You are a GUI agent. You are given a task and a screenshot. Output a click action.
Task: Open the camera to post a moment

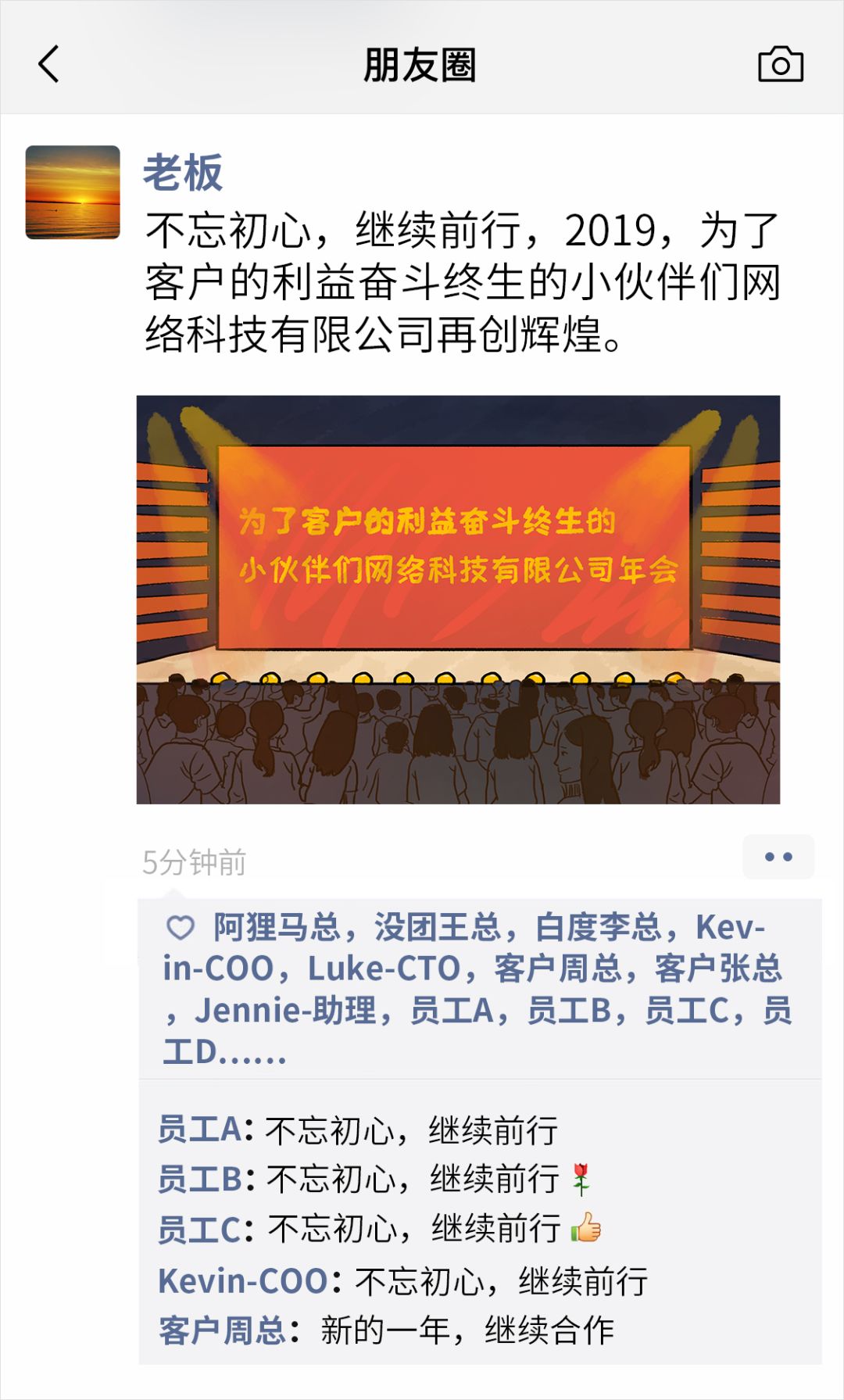point(780,64)
